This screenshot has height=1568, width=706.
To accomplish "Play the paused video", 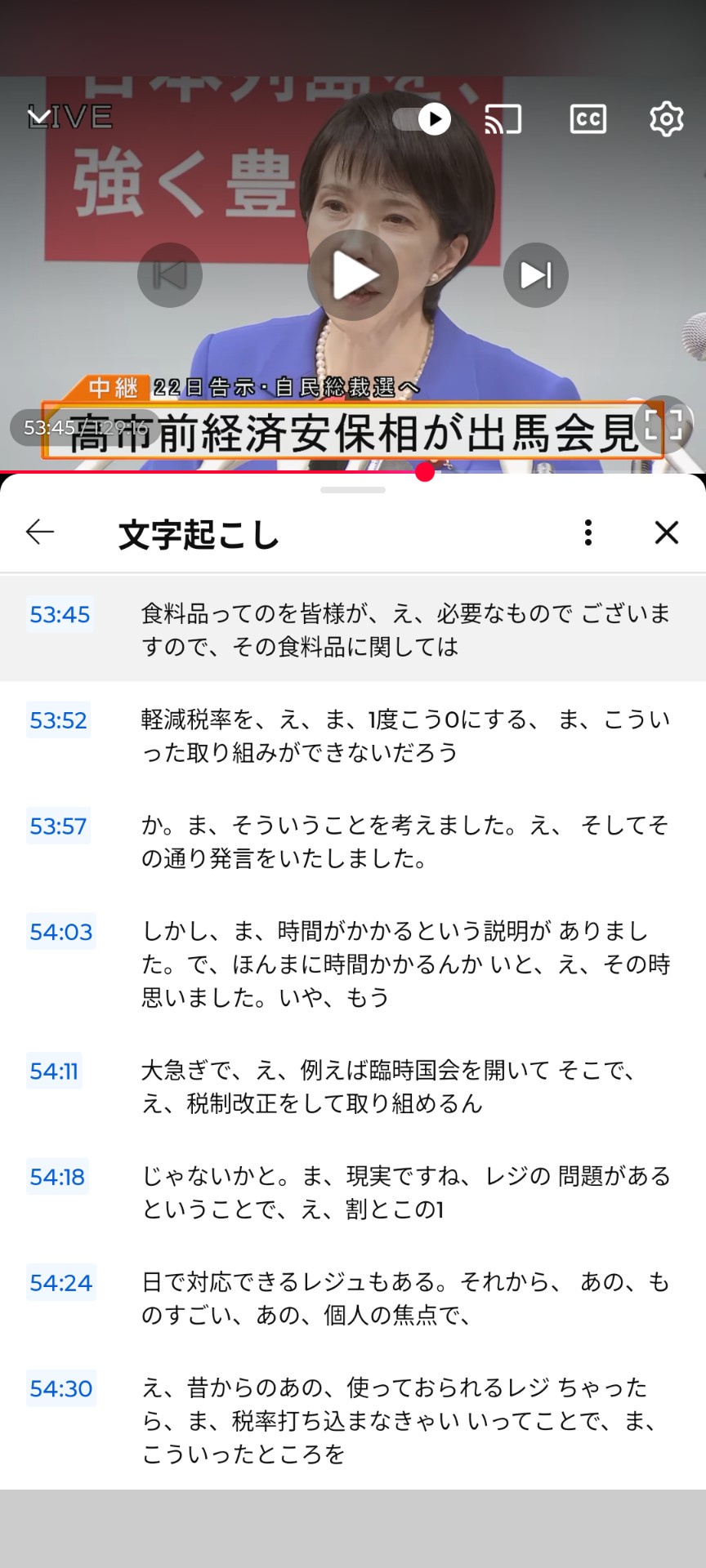I will [x=353, y=275].
